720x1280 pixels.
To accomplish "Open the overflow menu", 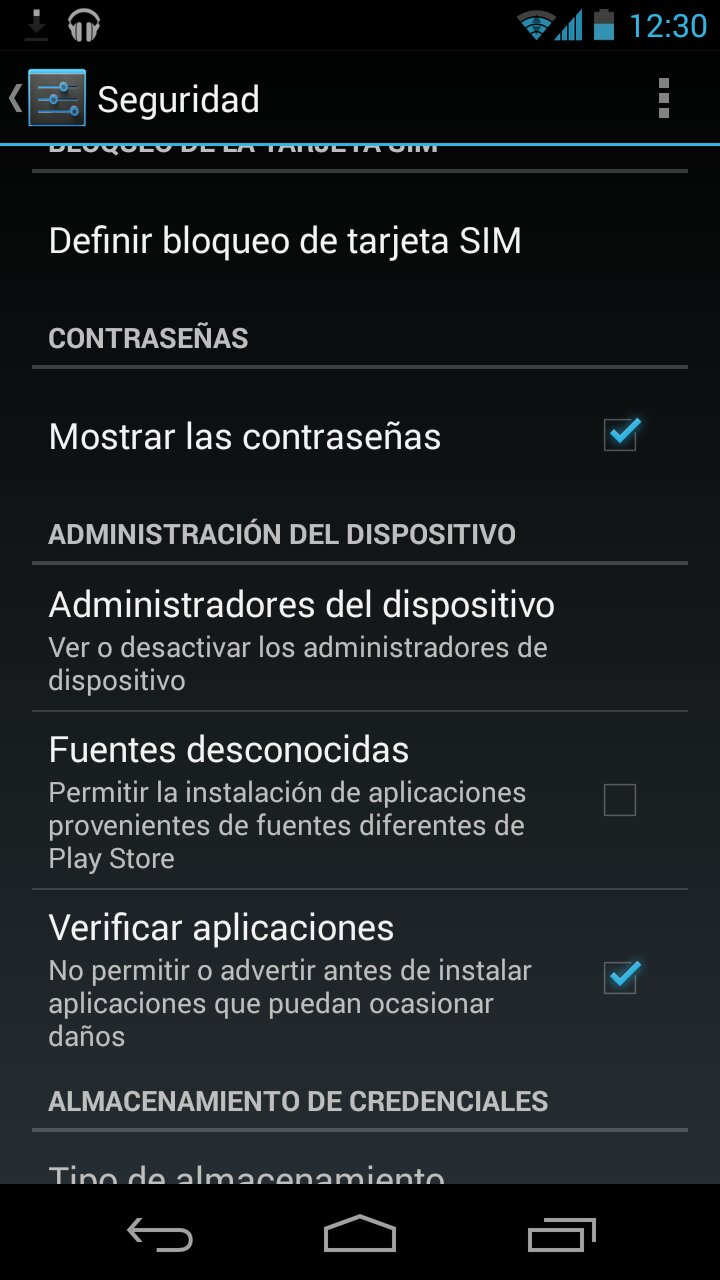I will [x=664, y=98].
